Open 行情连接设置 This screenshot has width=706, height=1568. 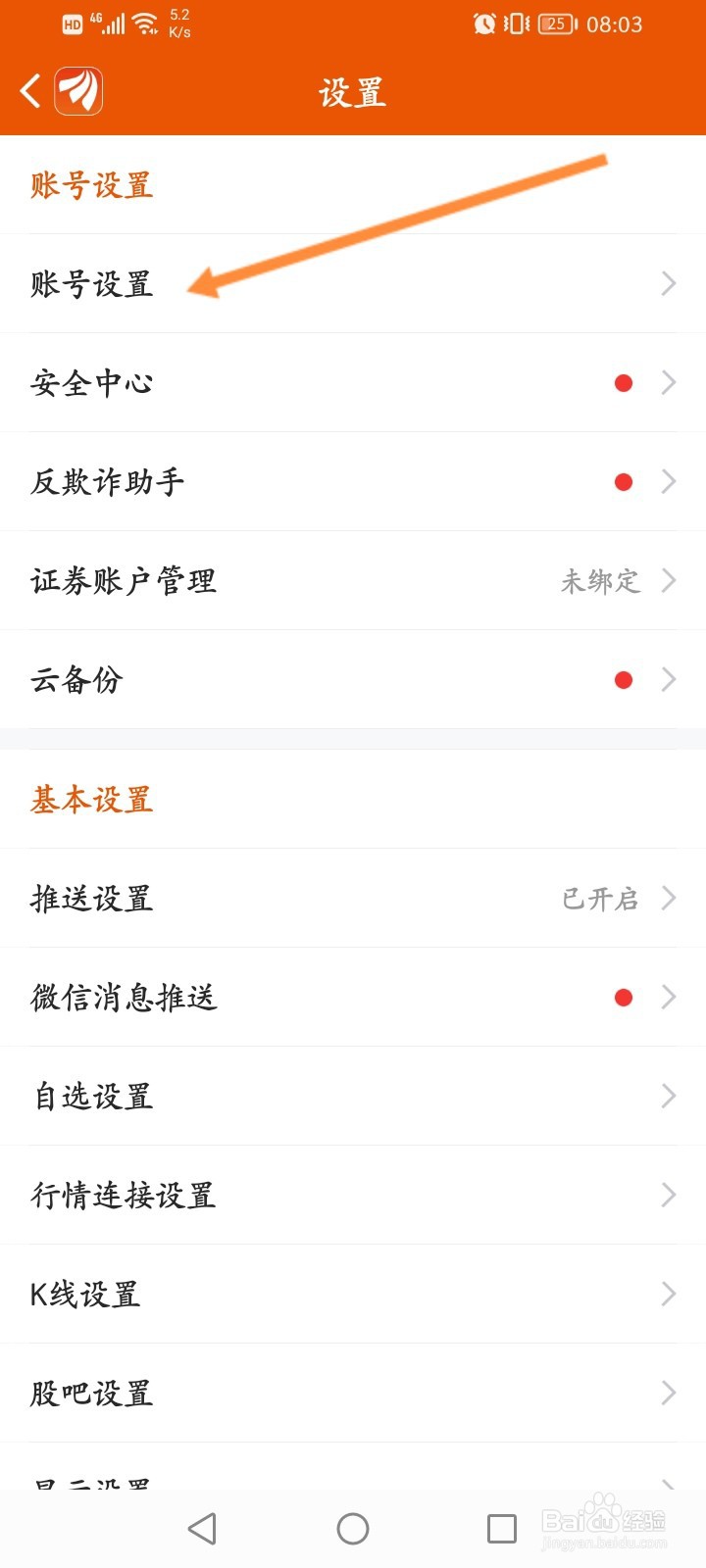353,1196
